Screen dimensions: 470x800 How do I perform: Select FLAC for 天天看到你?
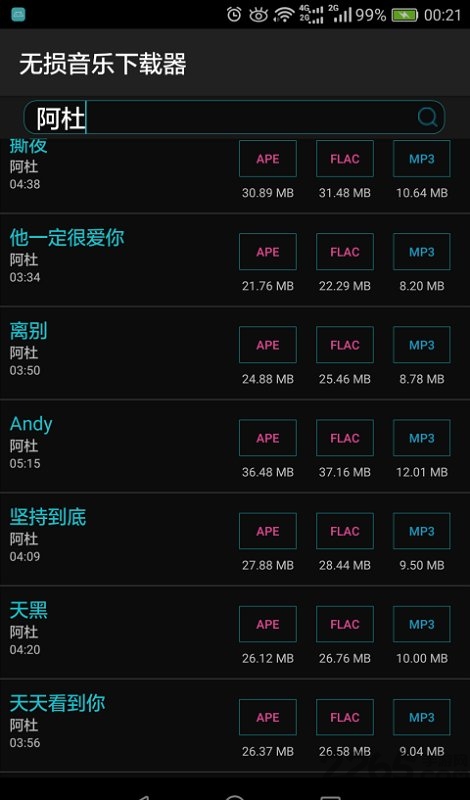pos(345,717)
